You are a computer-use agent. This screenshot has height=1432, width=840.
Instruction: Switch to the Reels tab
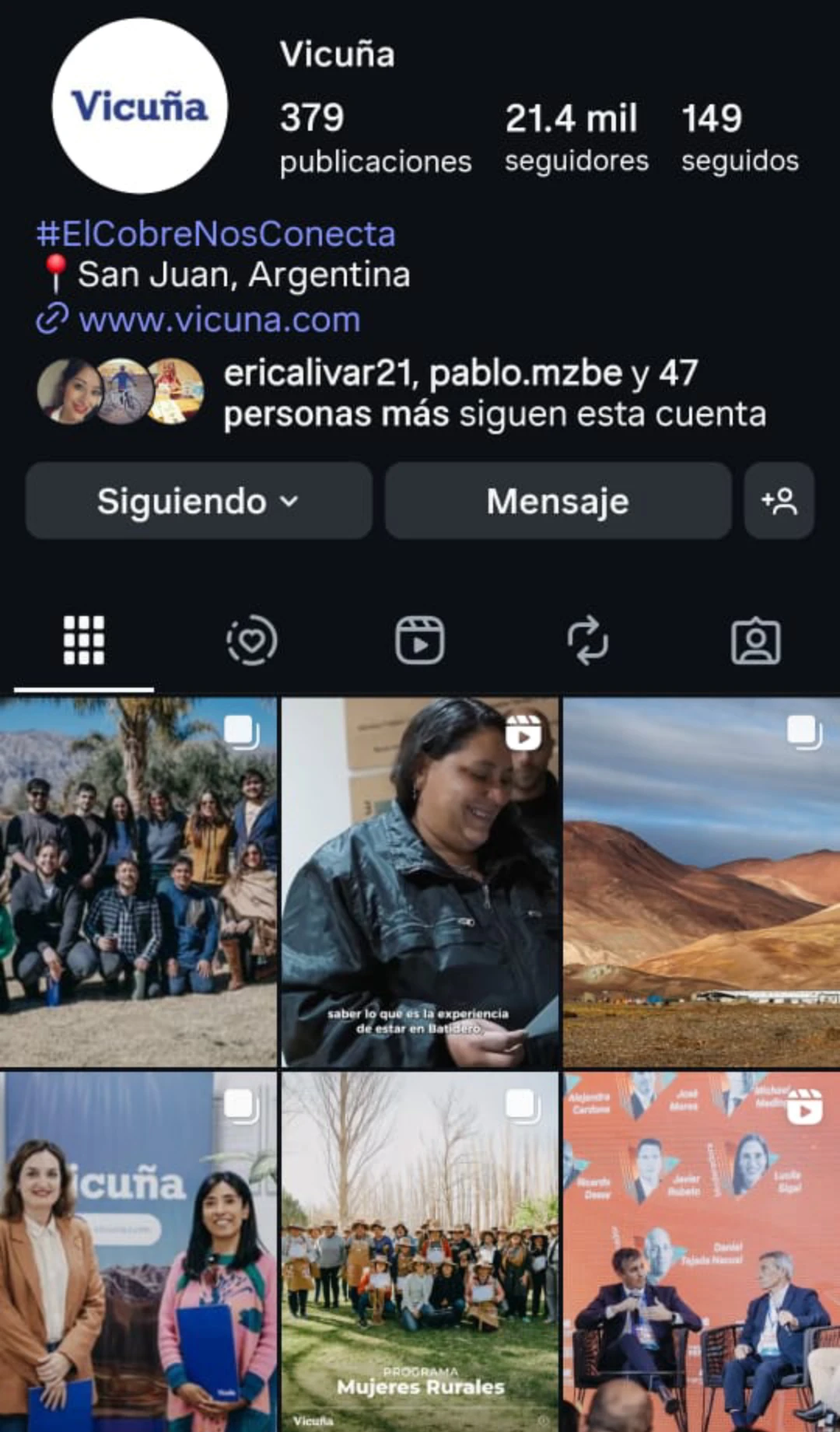pyautogui.click(x=420, y=641)
